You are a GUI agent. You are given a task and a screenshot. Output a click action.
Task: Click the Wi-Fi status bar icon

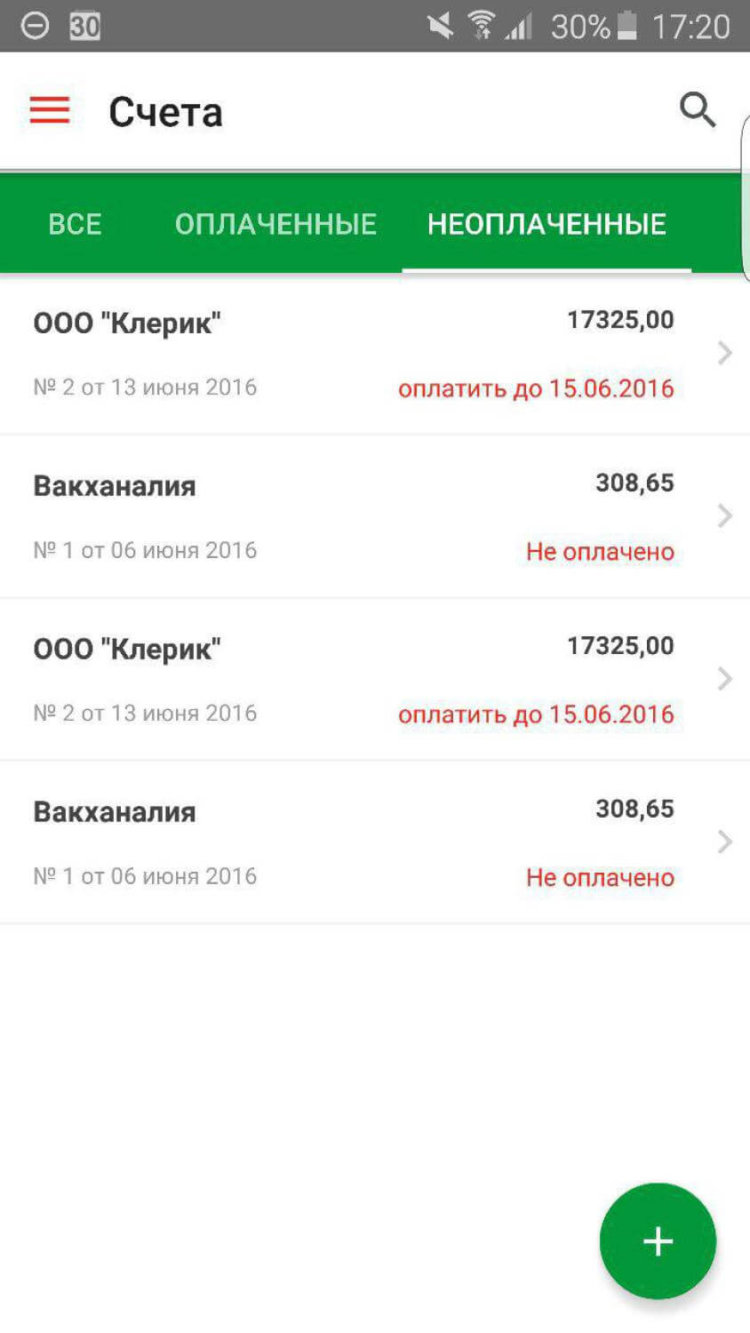[x=482, y=26]
